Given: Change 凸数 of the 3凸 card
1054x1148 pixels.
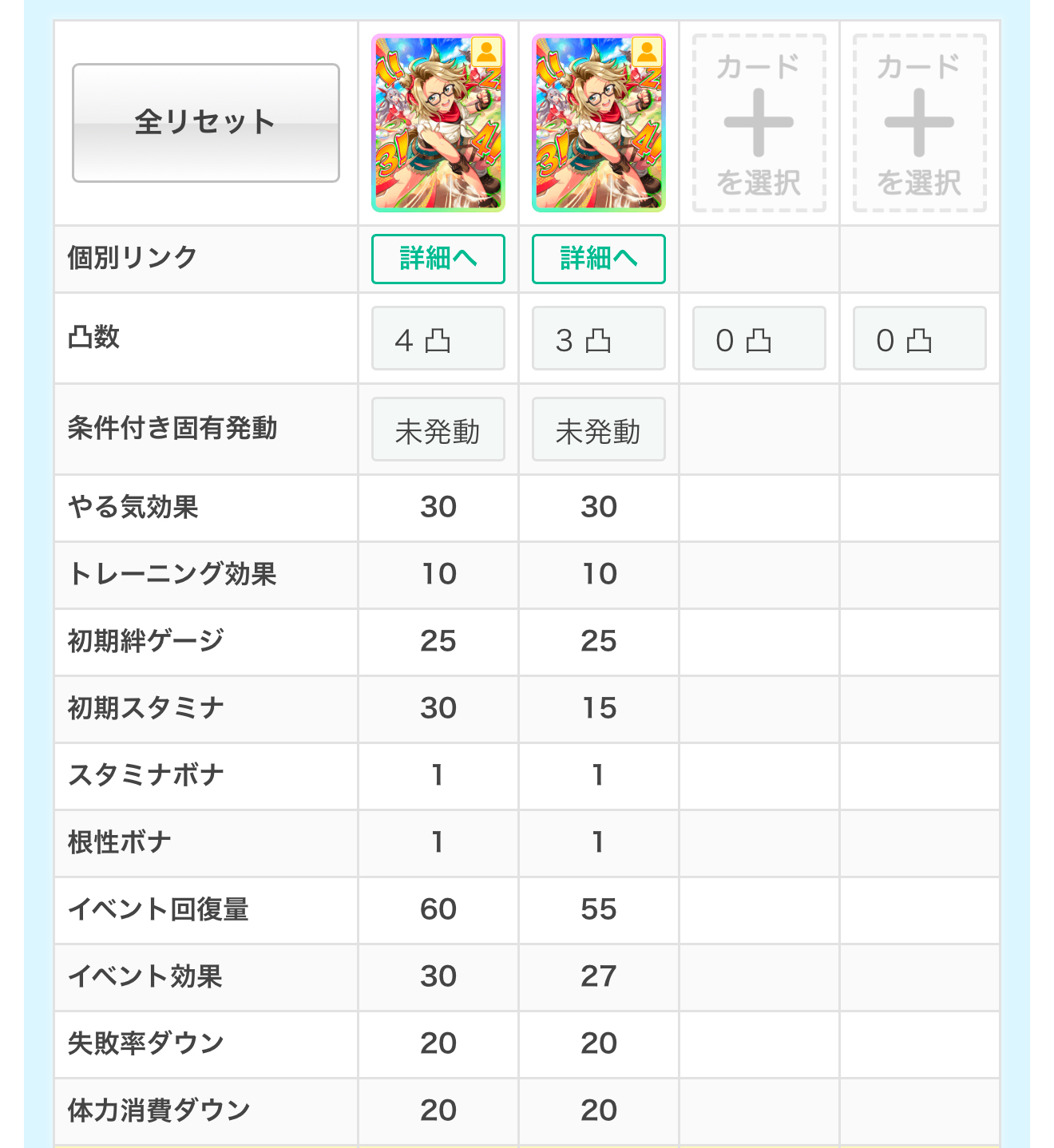Looking at the screenshot, I should (x=598, y=338).
